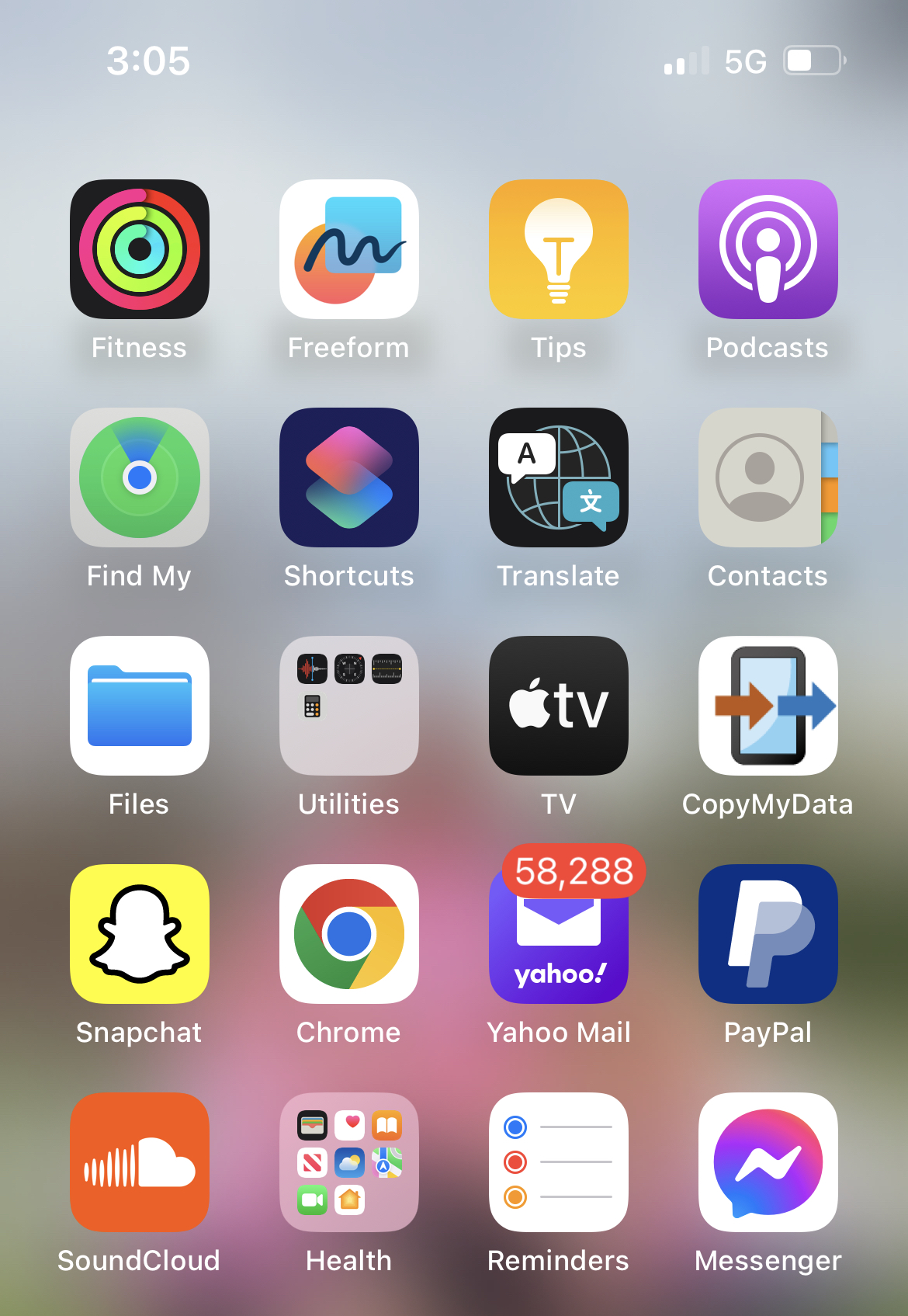908x1316 pixels.
Task: Open the Tips app
Action: (x=559, y=249)
